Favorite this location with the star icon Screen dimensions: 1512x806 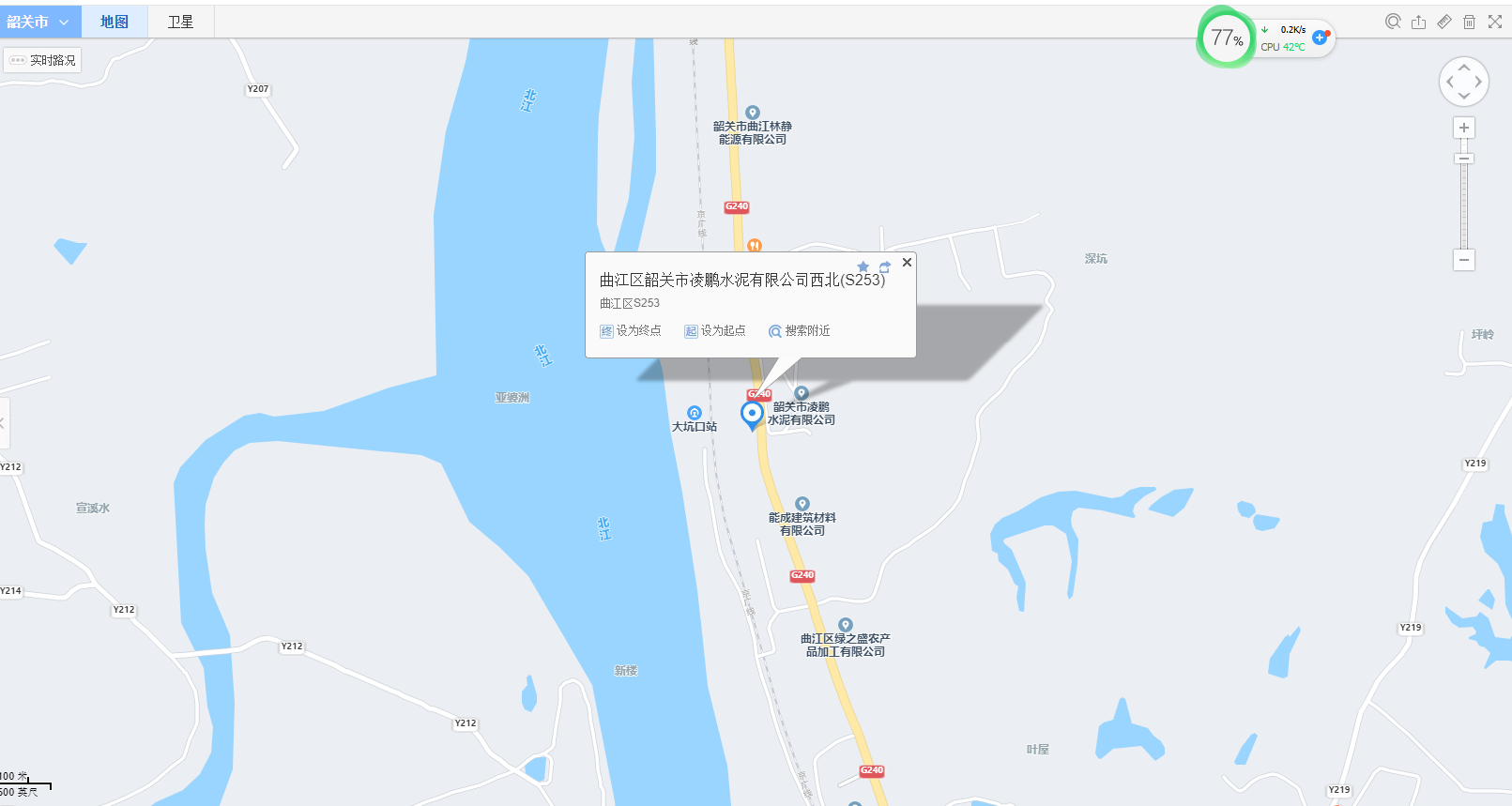coord(863,267)
